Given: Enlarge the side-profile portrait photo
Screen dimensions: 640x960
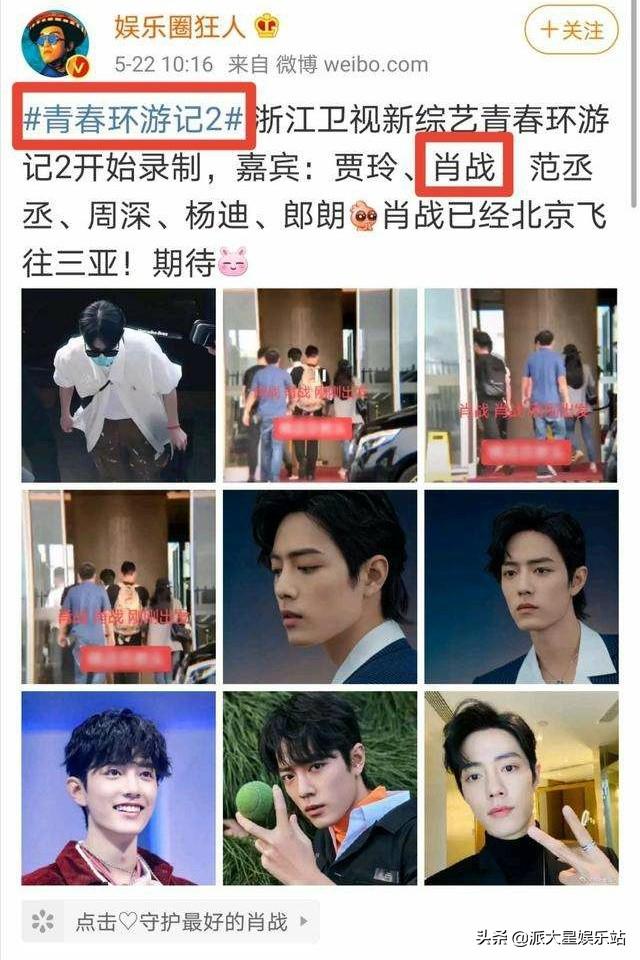Looking at the screenshot, I should coord(320,586).
